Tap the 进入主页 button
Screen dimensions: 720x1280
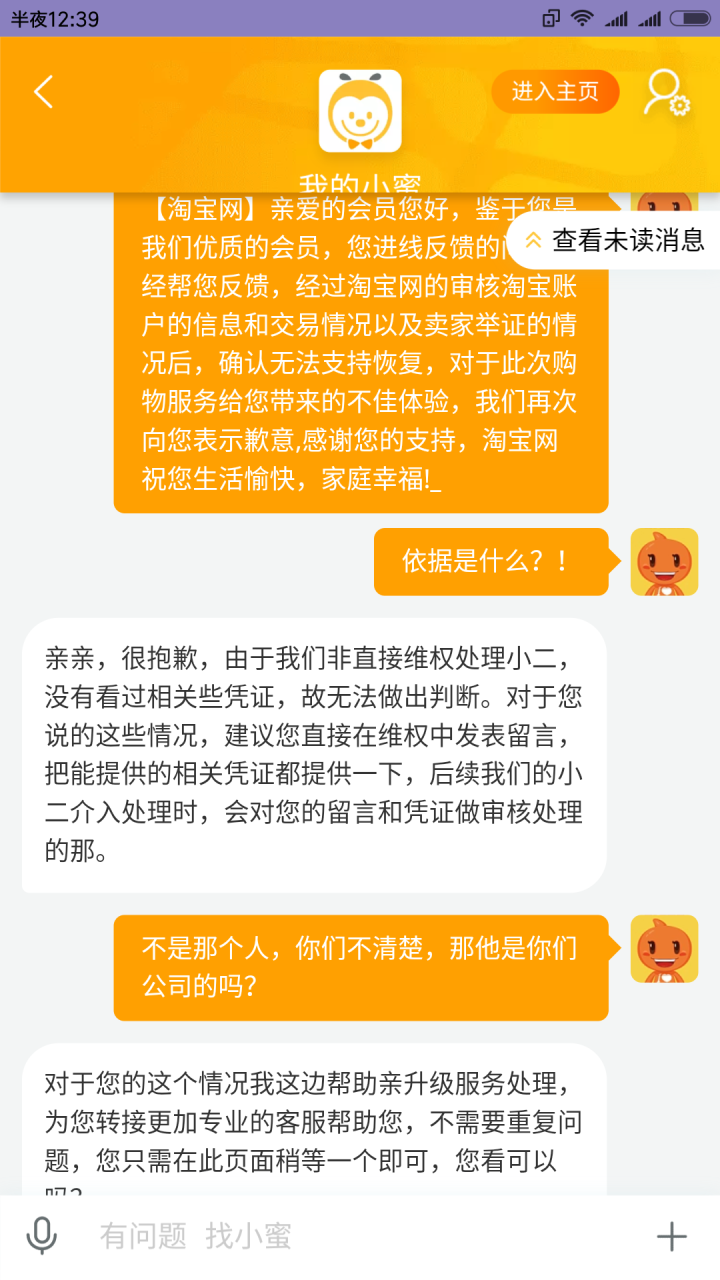555,93
